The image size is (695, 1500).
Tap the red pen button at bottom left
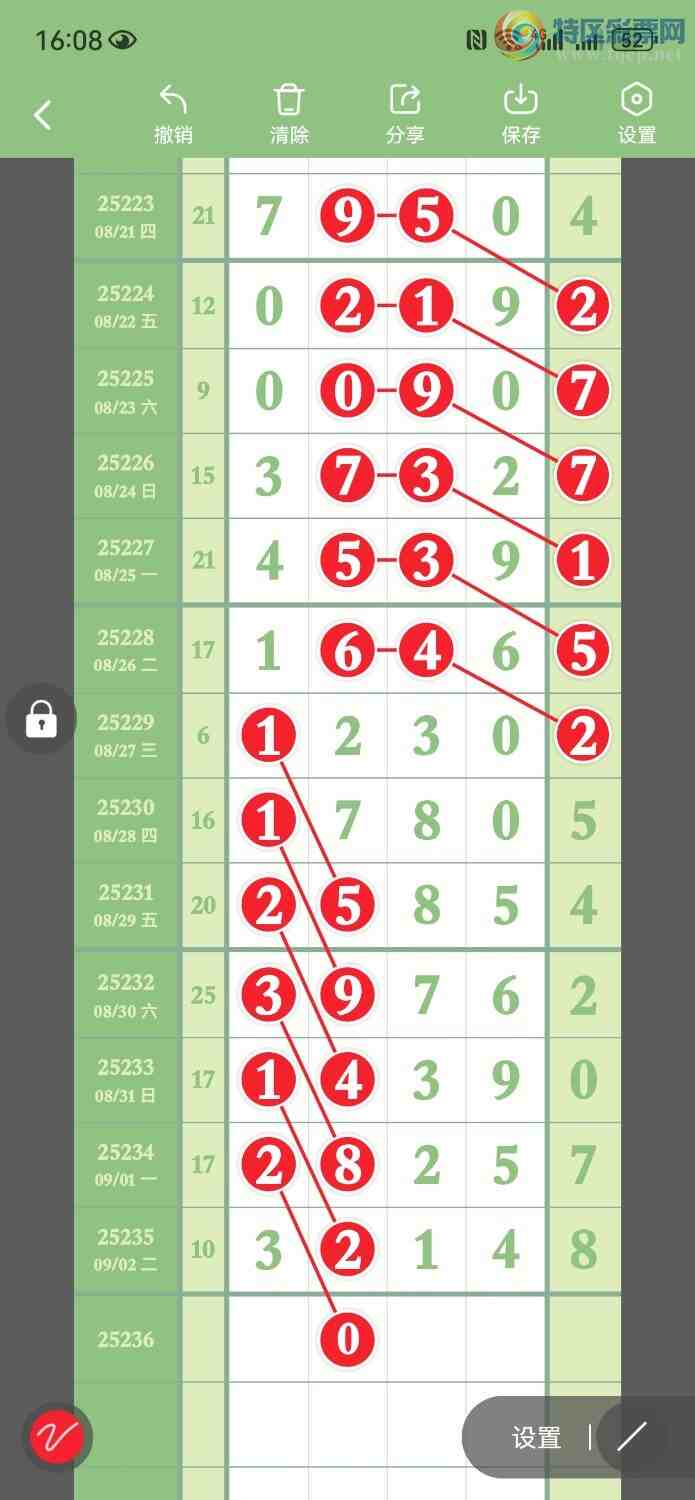coord(58,1438)
